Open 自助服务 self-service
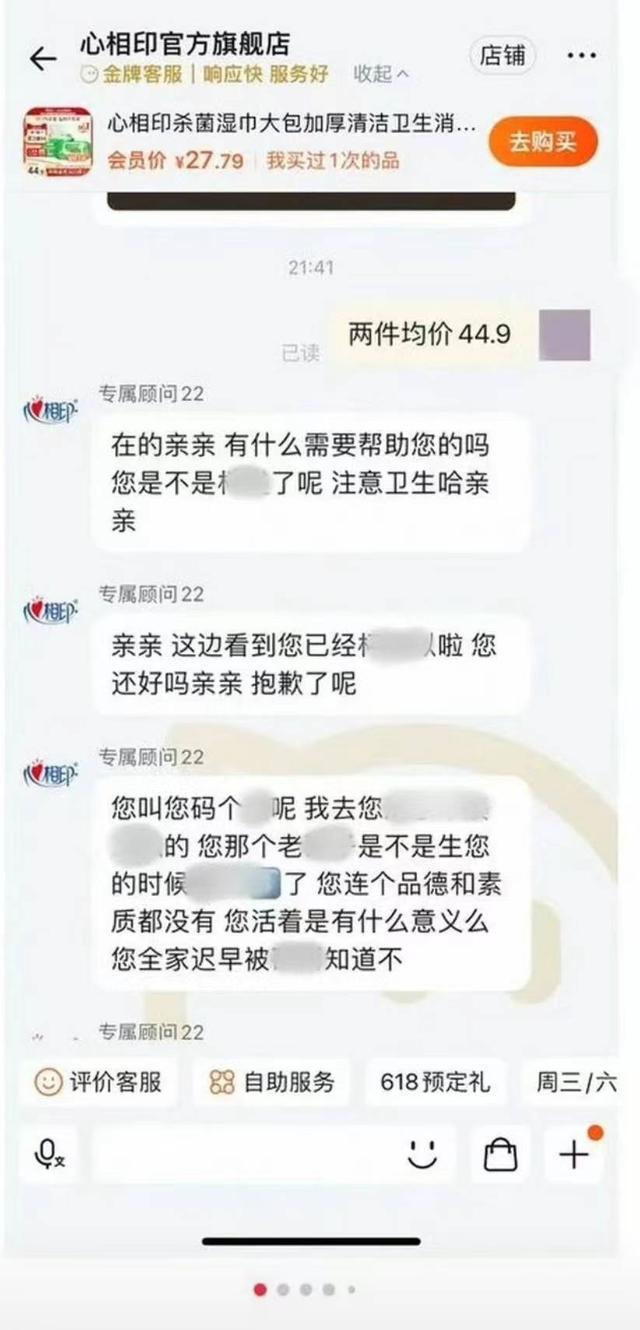This screenshot has width=640, height=1330. [x=271, y=1082]
